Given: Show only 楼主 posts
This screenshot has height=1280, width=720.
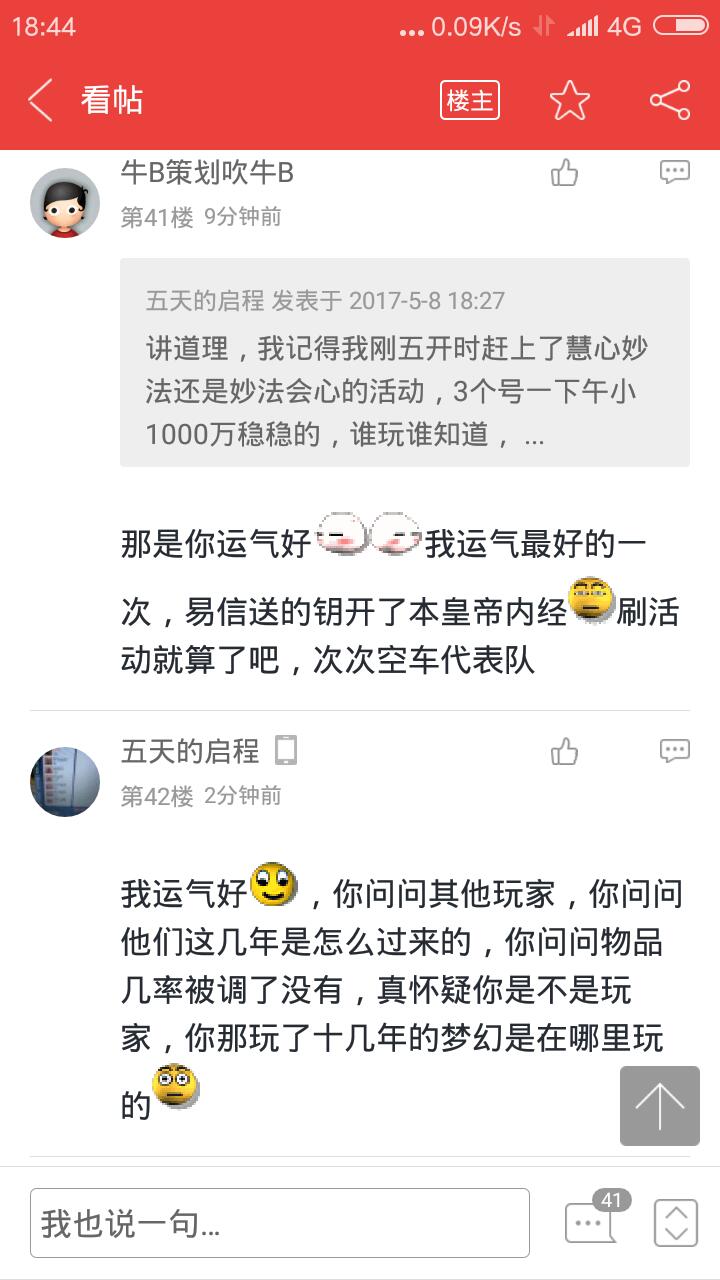Looking at the screenshot, I should point(470,101).
